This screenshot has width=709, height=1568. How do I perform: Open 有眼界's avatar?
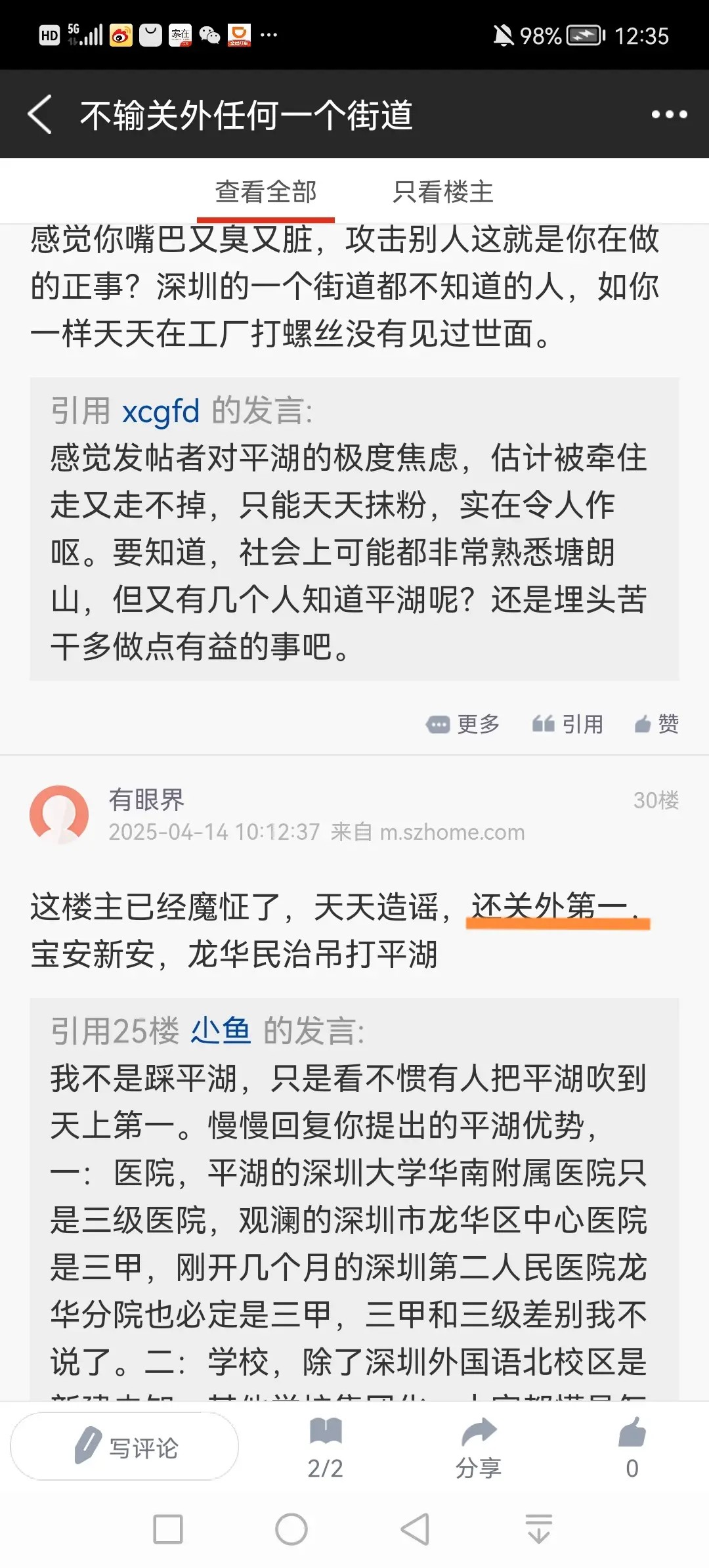[59, 814]
